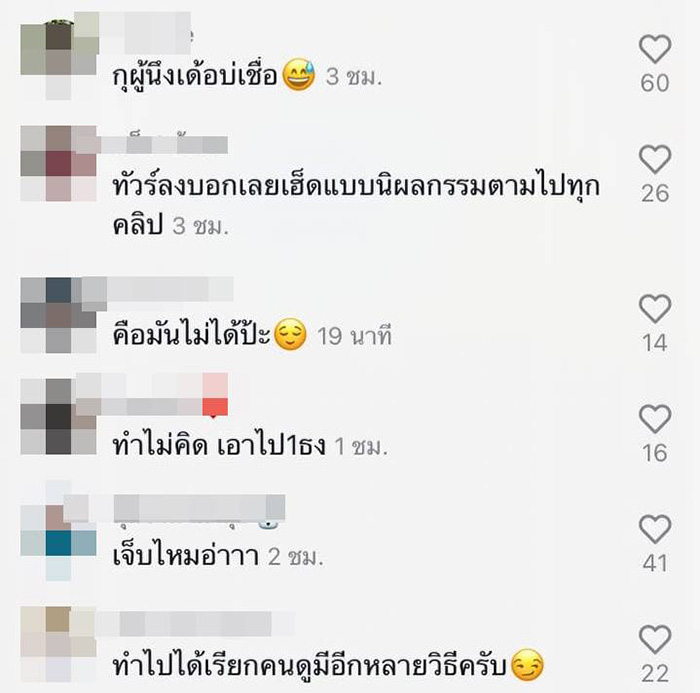The height and width of the screenshot is (693, 700).
Task: Like the comment "เจ็บไหมอ่าาา"
Action: click(654, 529)
